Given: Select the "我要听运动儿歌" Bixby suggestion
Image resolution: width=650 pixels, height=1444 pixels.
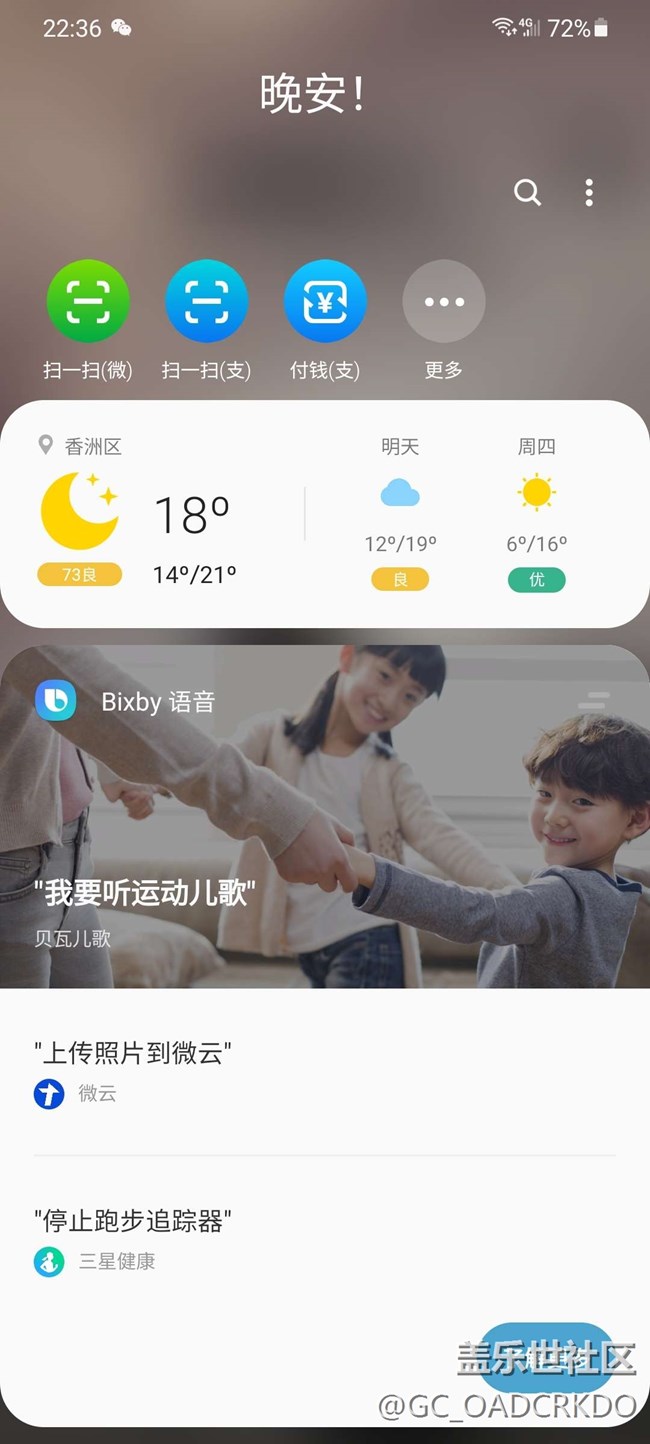Looking at the screenshot, I should tap(145, 893).
